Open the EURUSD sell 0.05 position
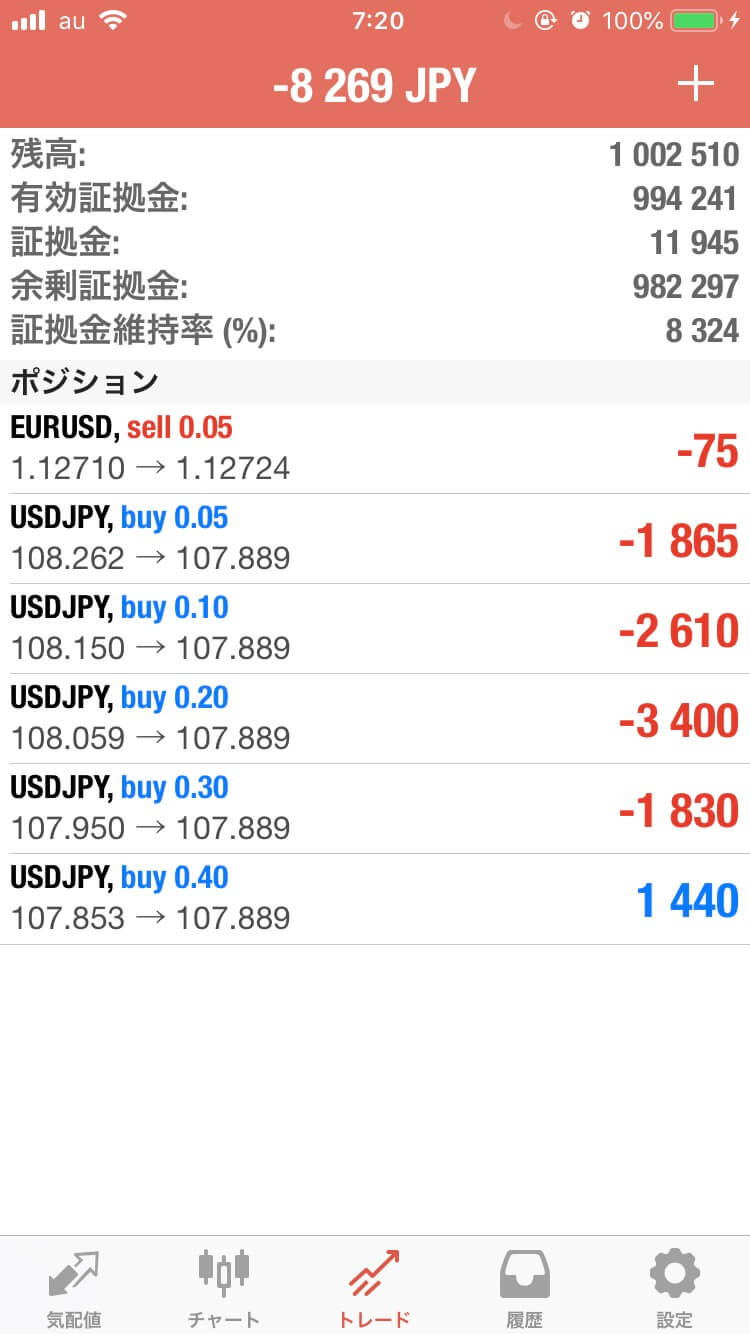 coord(375,449)
